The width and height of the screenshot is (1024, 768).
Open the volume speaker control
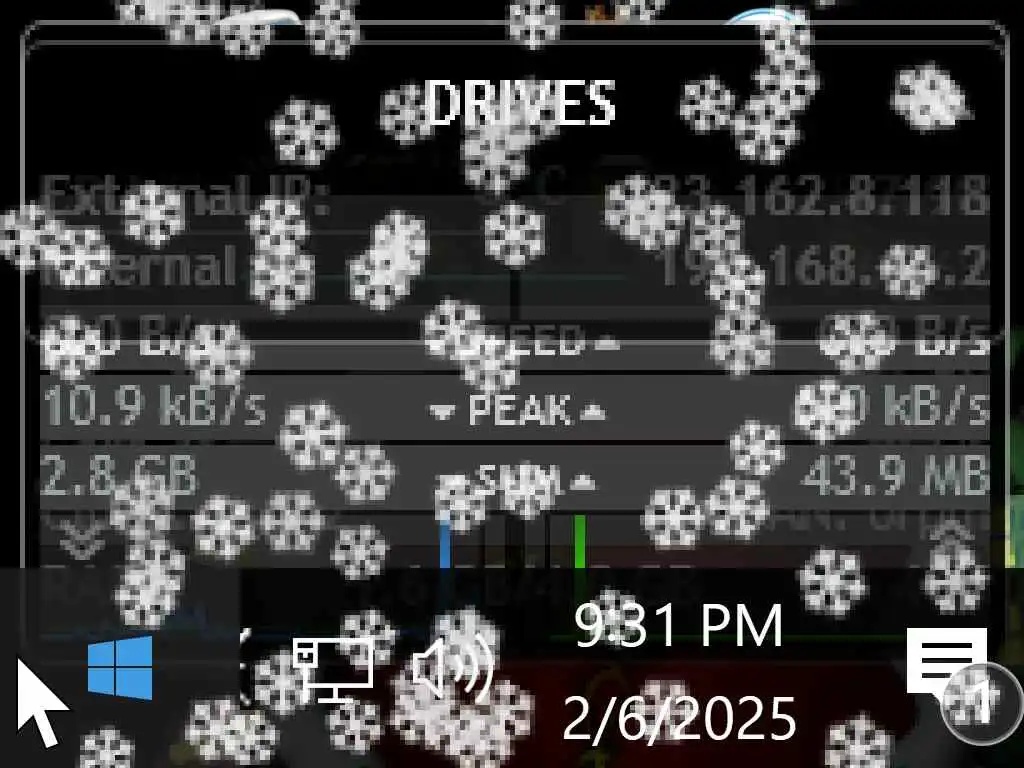[x=453, y=667]
